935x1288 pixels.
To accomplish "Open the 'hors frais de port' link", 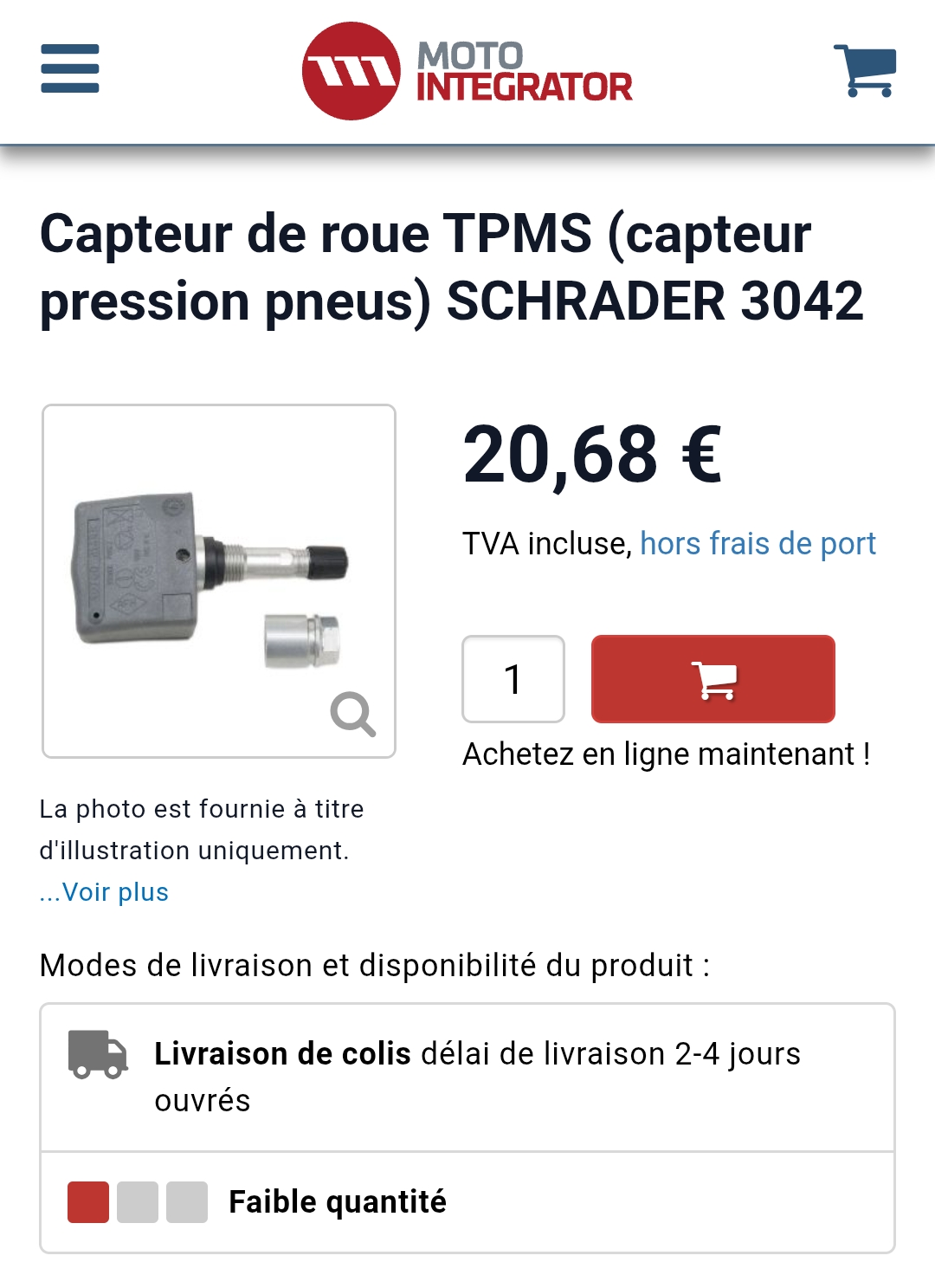I will [x=758, y=544].
